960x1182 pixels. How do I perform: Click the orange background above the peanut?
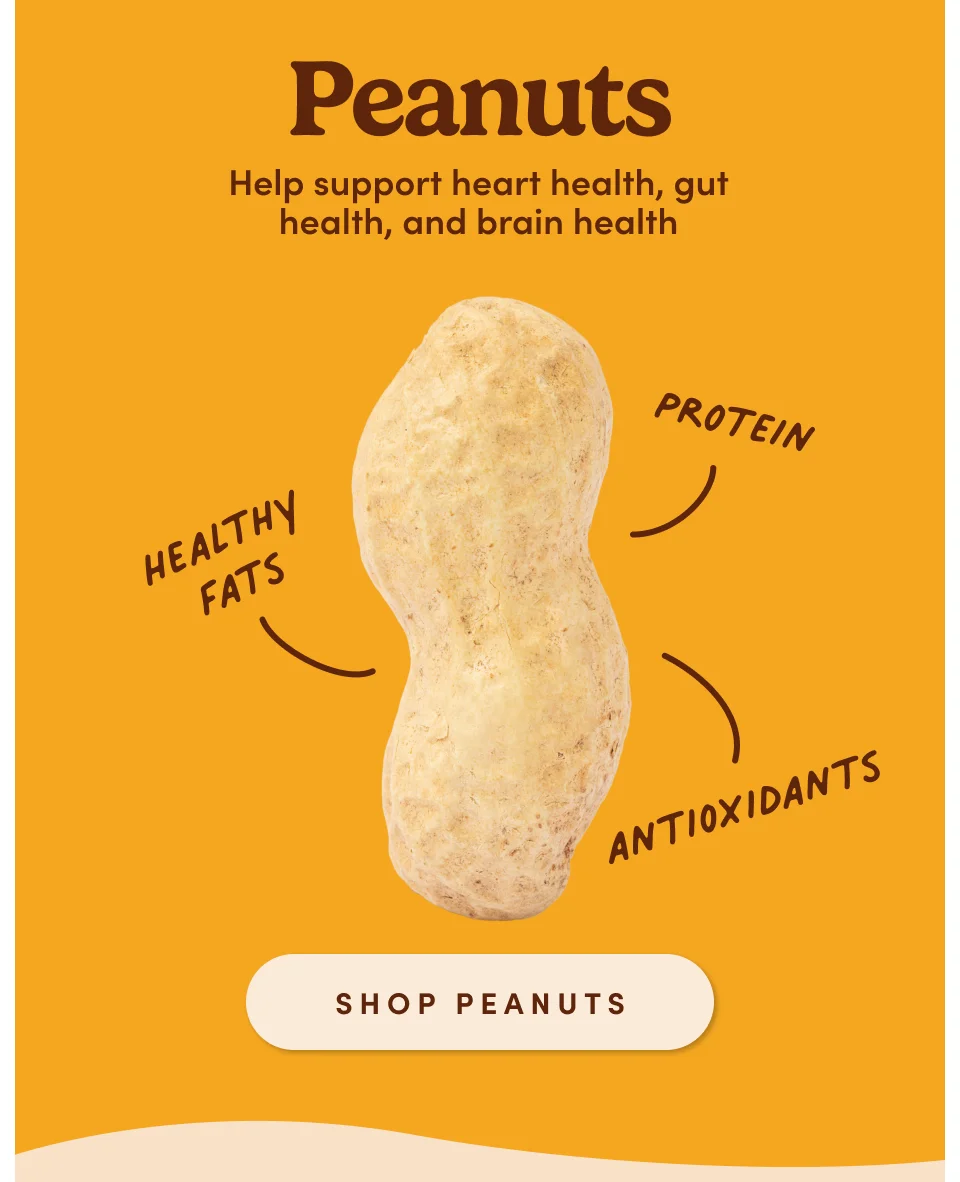pyautogui.click(x=480, y=270)
